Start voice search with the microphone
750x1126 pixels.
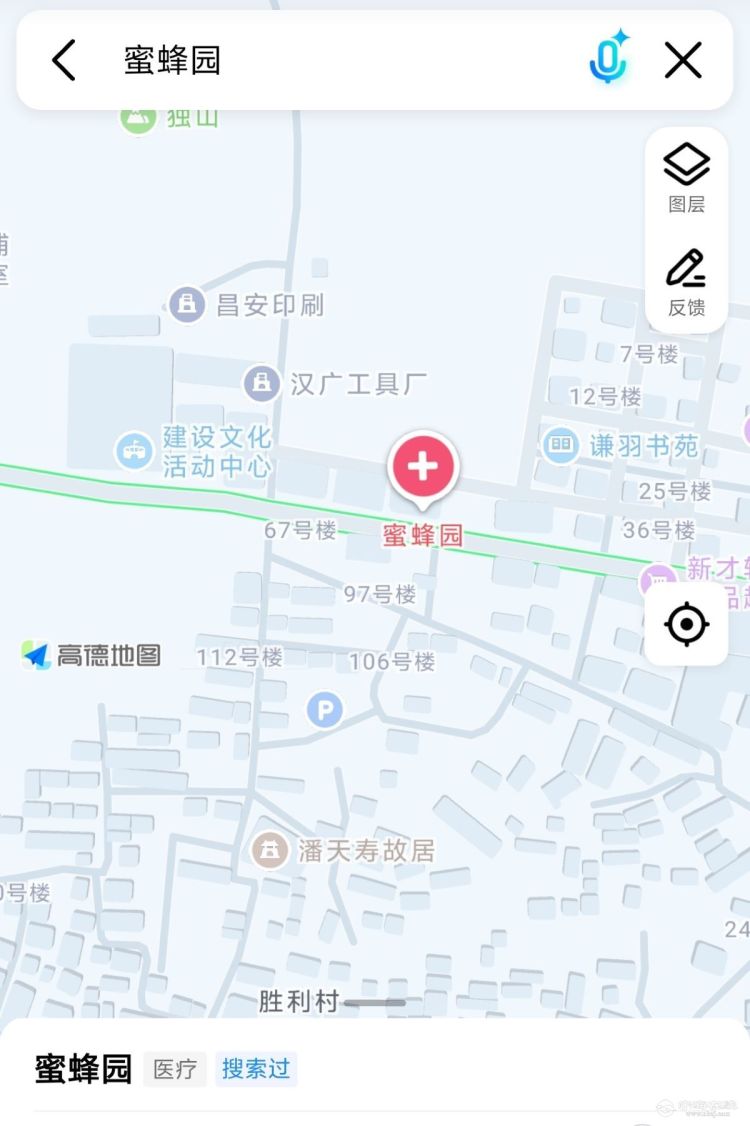coord(608,58)
